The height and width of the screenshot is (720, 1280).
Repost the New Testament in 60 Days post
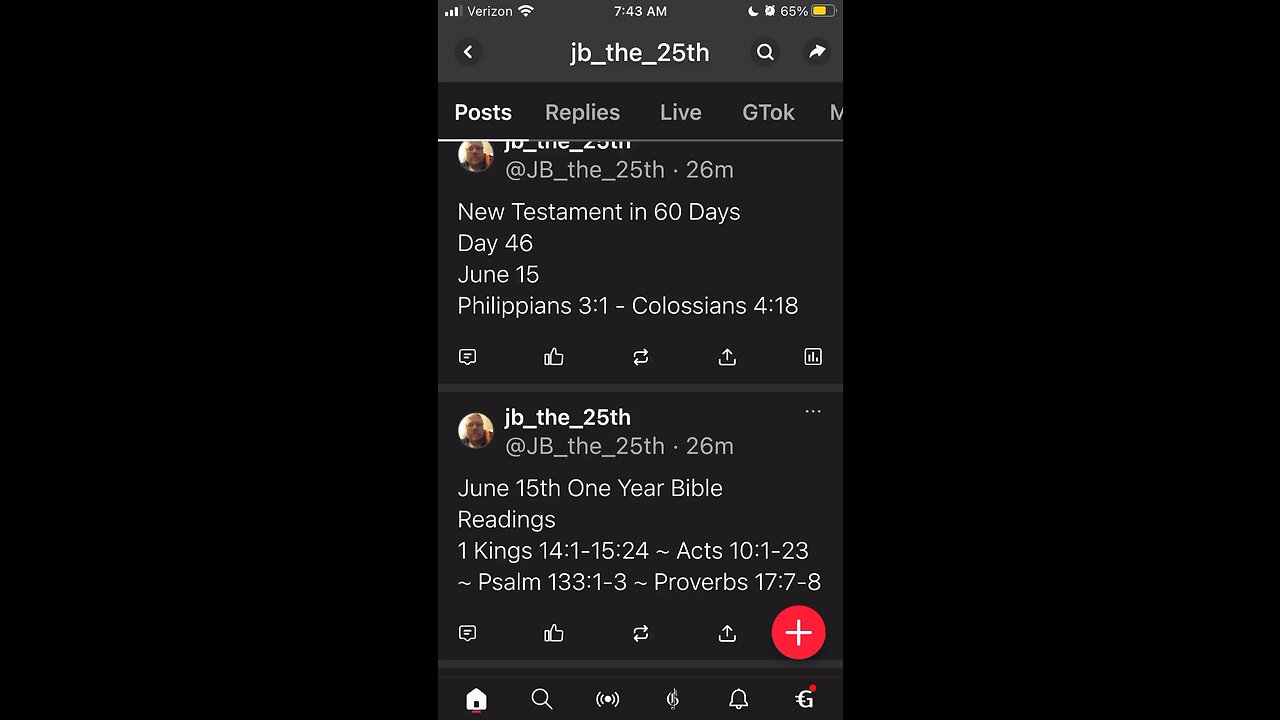click(x=641, y=357)
